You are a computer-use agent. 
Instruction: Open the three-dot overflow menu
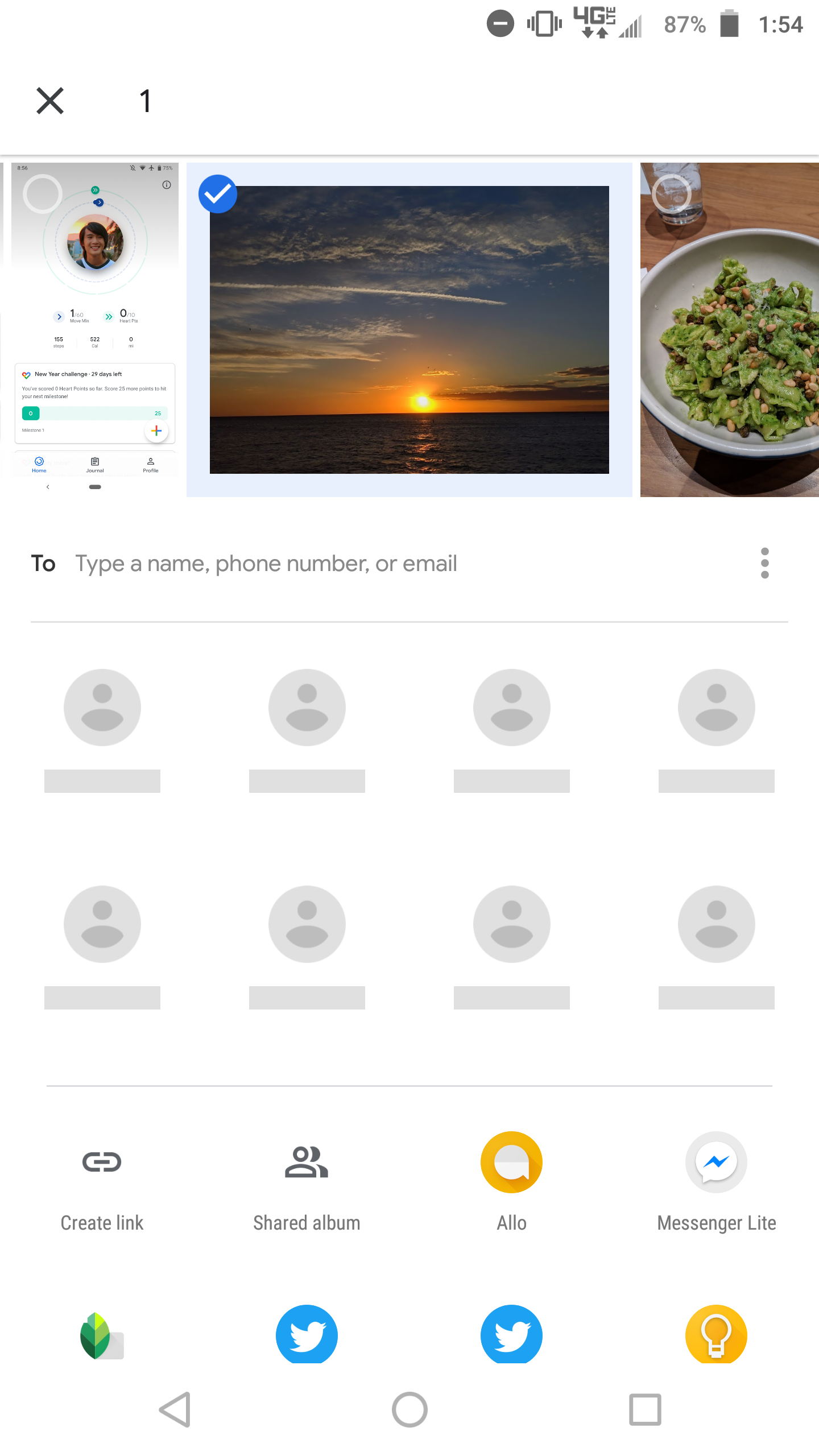coord(765,563)
